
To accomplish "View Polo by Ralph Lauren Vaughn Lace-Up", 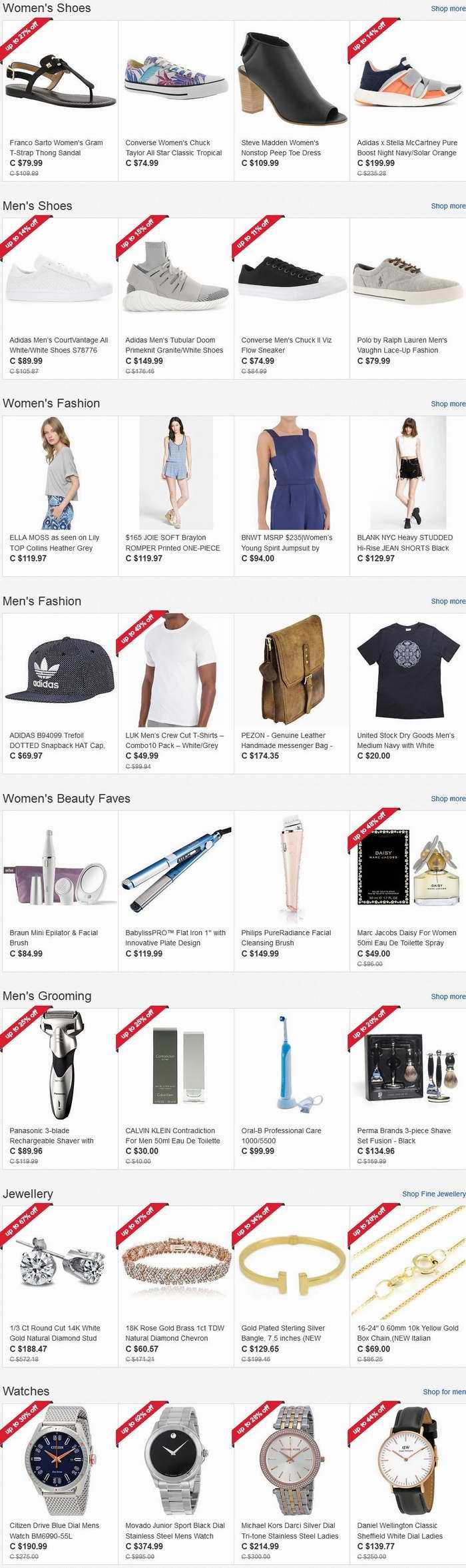I will tap(401, 345).
